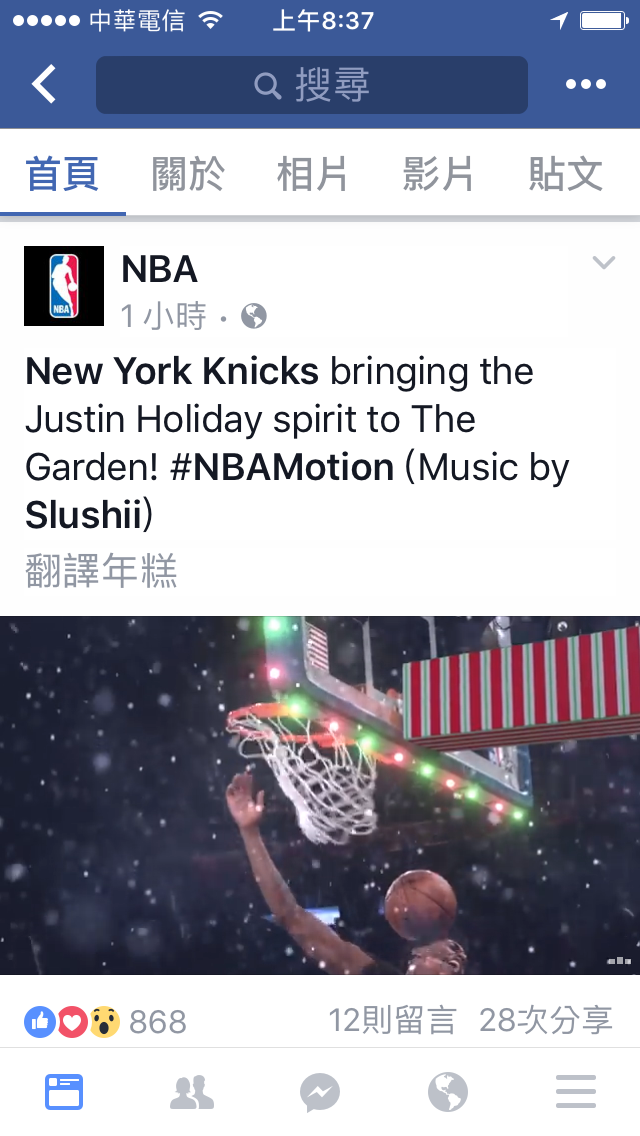Open the friend requests tab
The image size is (640, 1136).
pos(192,1092)
